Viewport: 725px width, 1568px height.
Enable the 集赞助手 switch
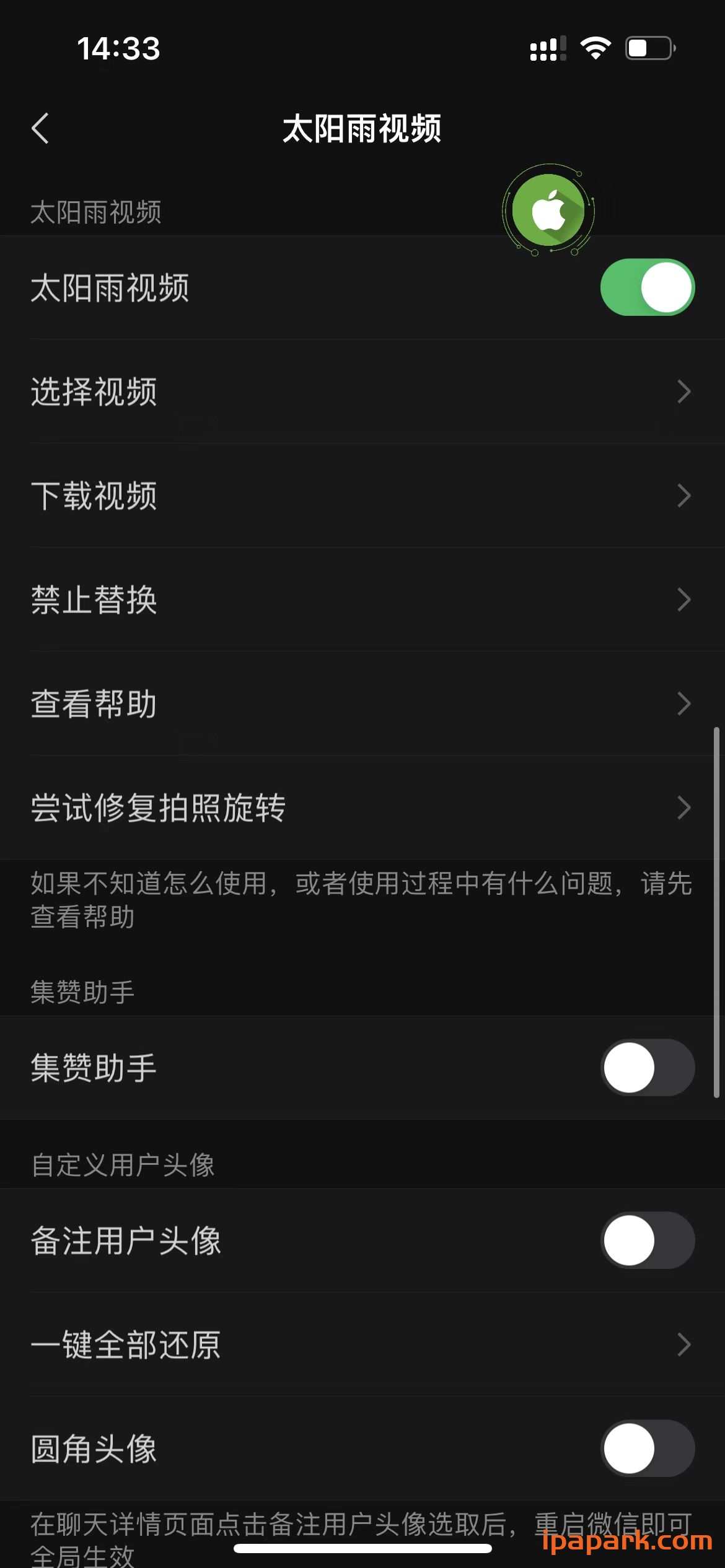(647, 1067)
